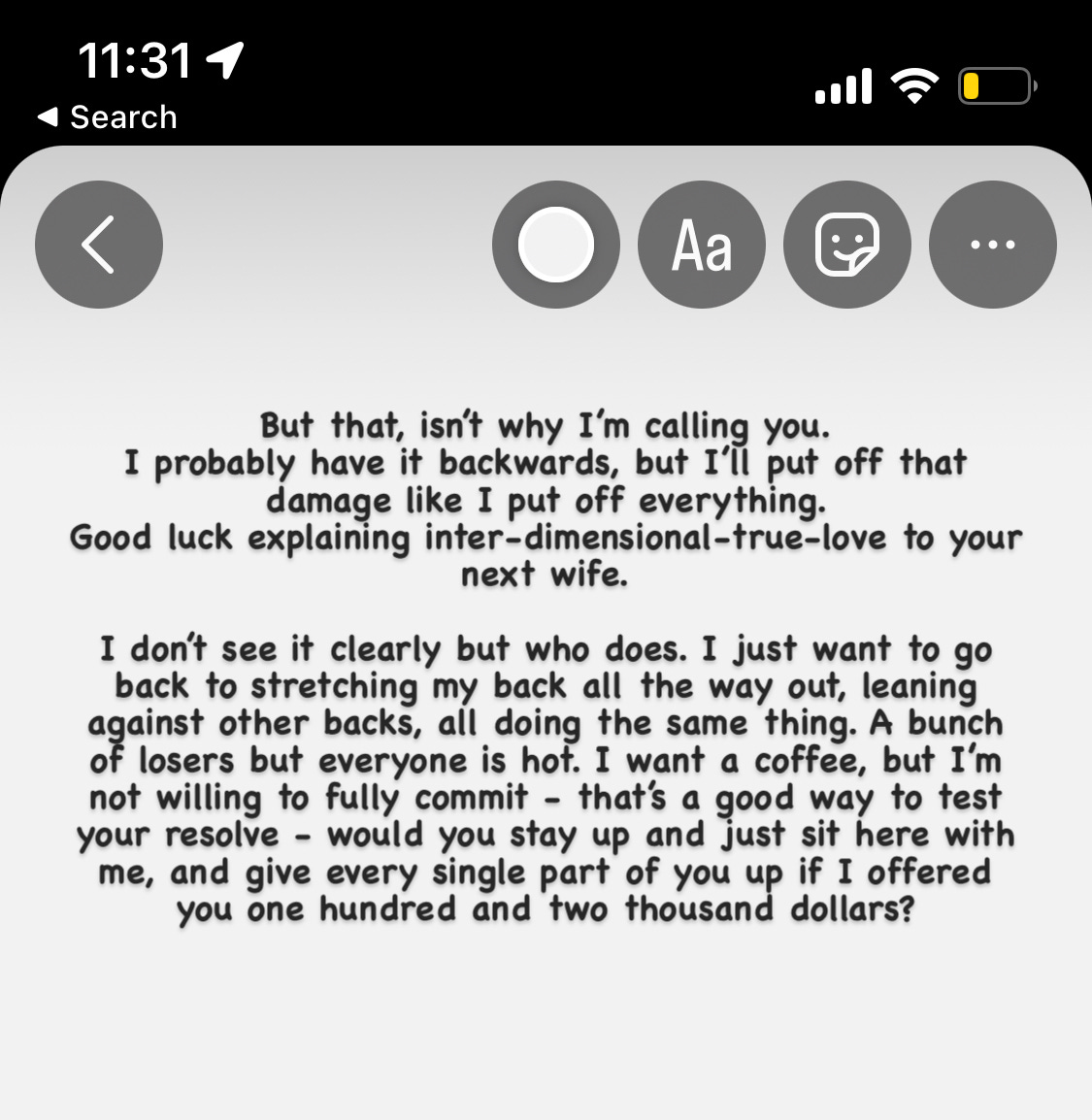Open the Aa text tool
1092x1120 pixels.
click(701, 245)
